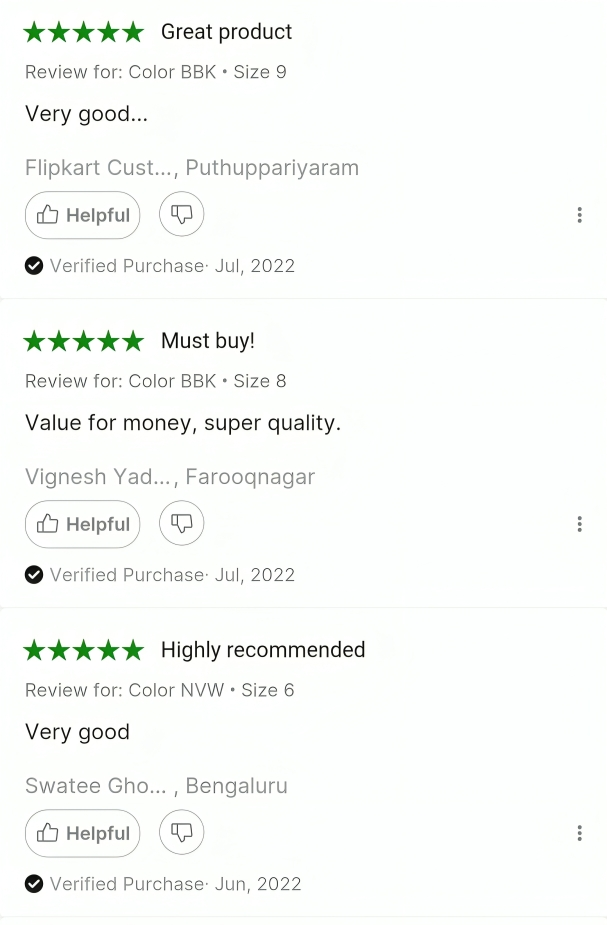This screenshot has height=925, width=607.
Task: Open overflow menu on the Great product review
Action: coord(579,215)
